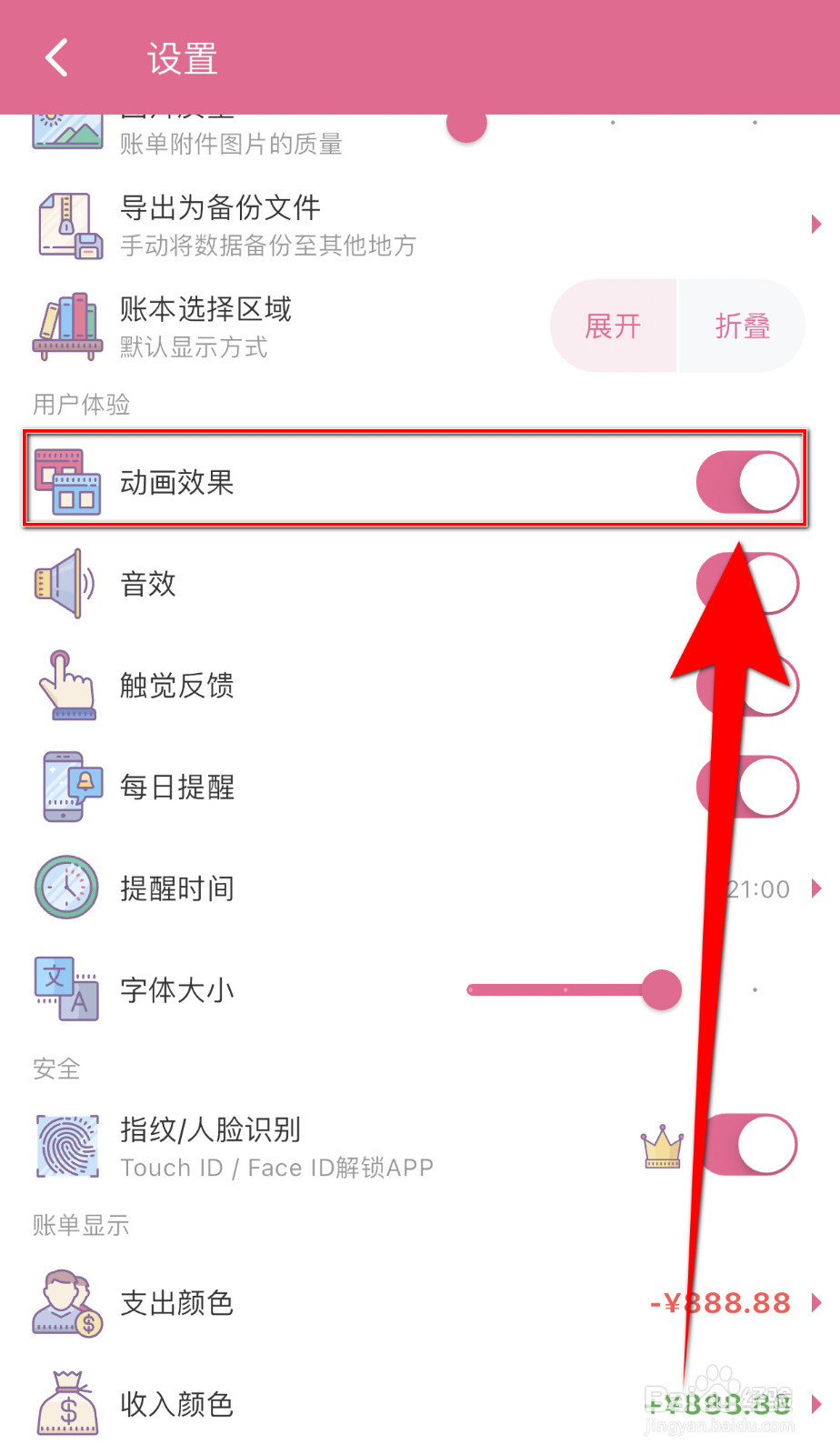The image size is (840, 1455).
Task: Click the speaker icon beside 音效
Action: point(66,585)
